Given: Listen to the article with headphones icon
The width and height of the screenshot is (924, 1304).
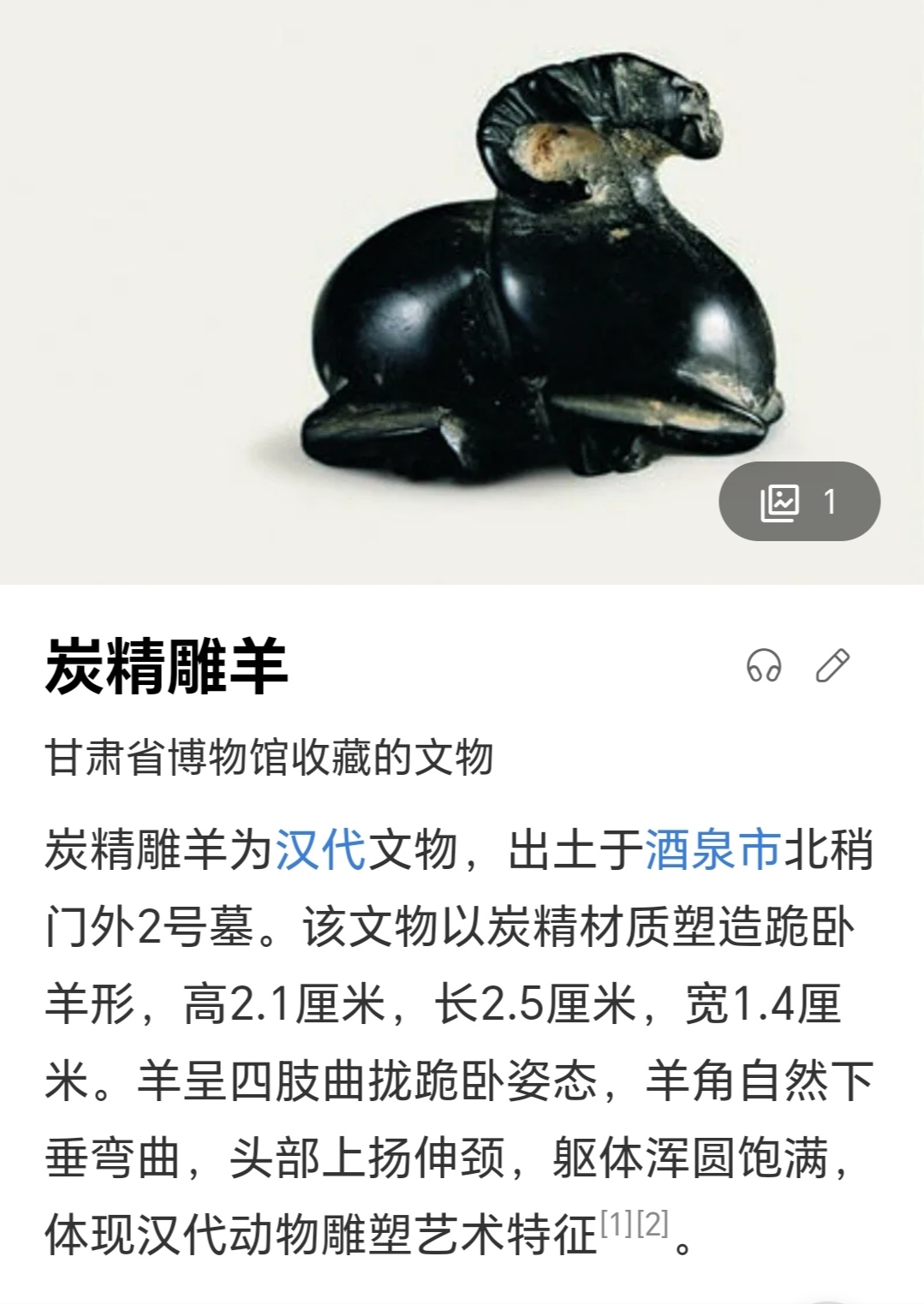Looking at the screenshot, I should pyautogui.click(x=763, y=665).
